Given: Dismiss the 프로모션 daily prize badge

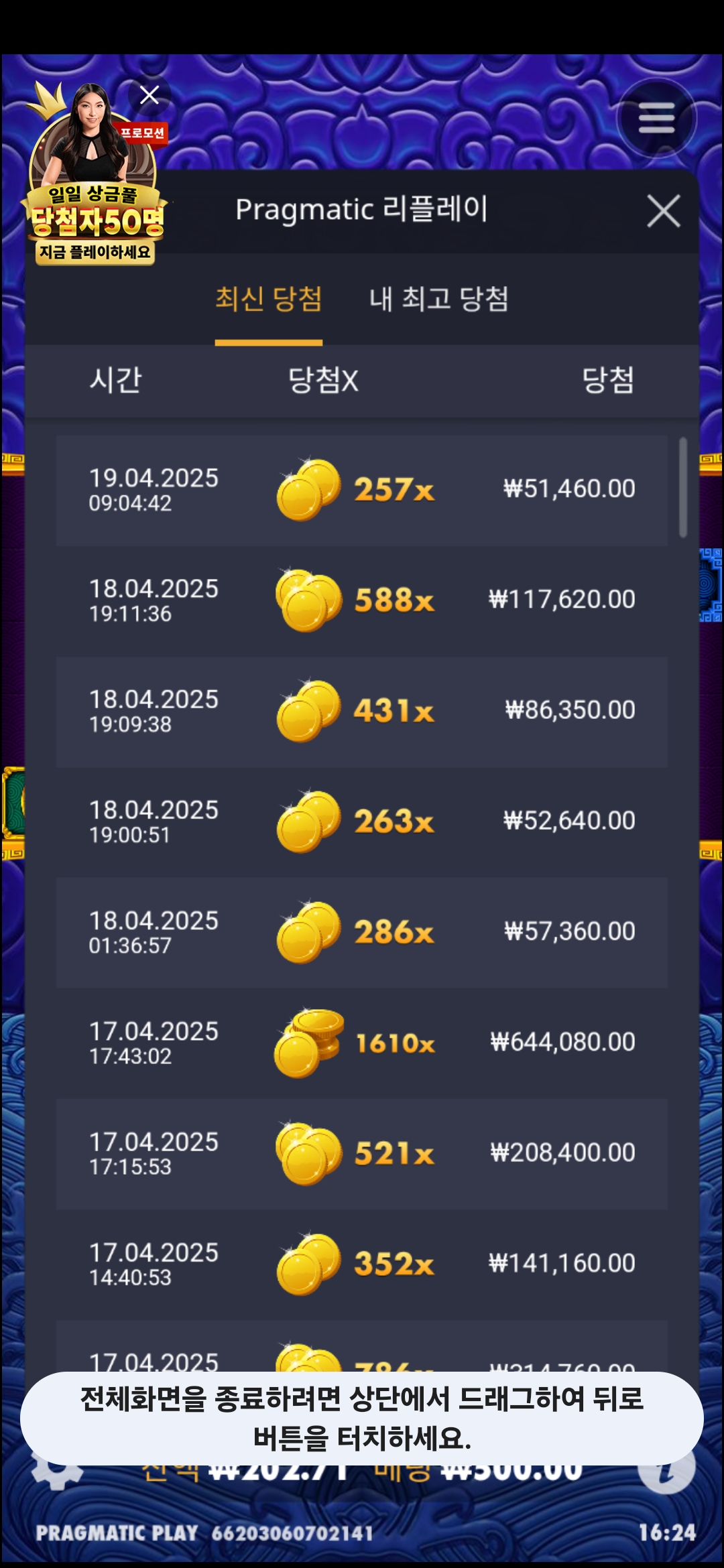Looking at the screenshot, I should pos(149,95).
